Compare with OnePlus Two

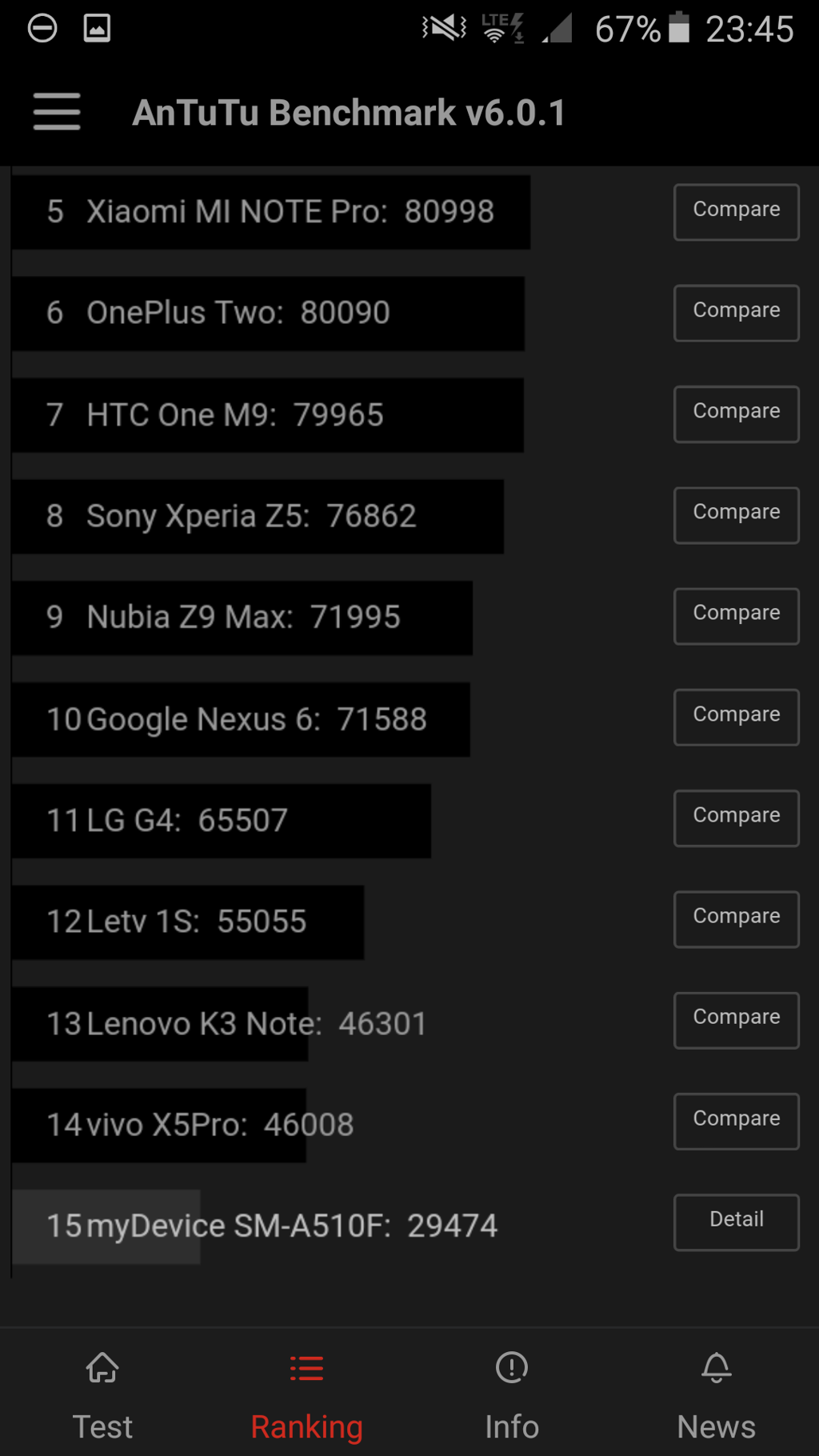pos(736,313)
